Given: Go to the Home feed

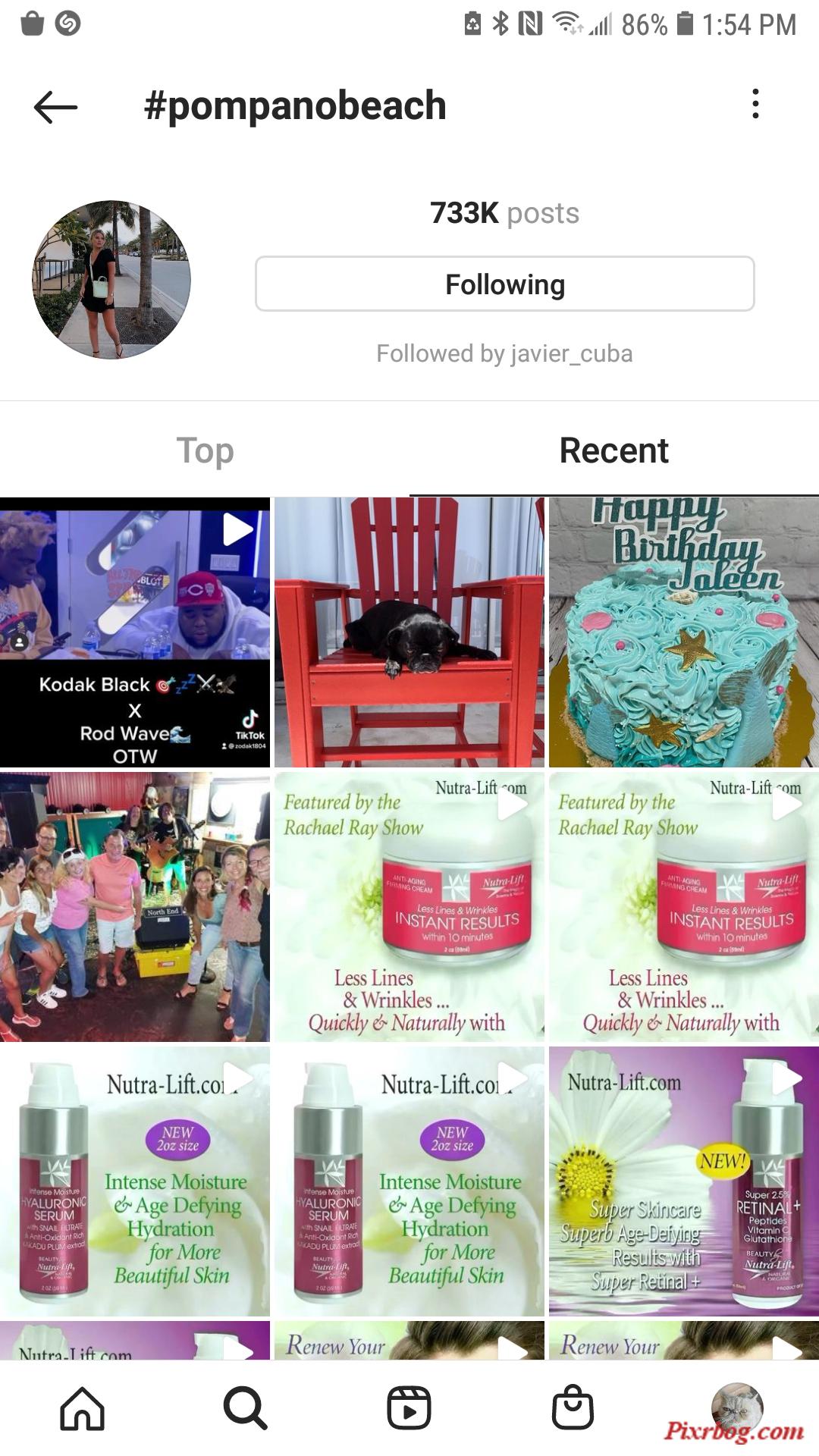Looking at the screenshot, I should [x=82, y=1408].
